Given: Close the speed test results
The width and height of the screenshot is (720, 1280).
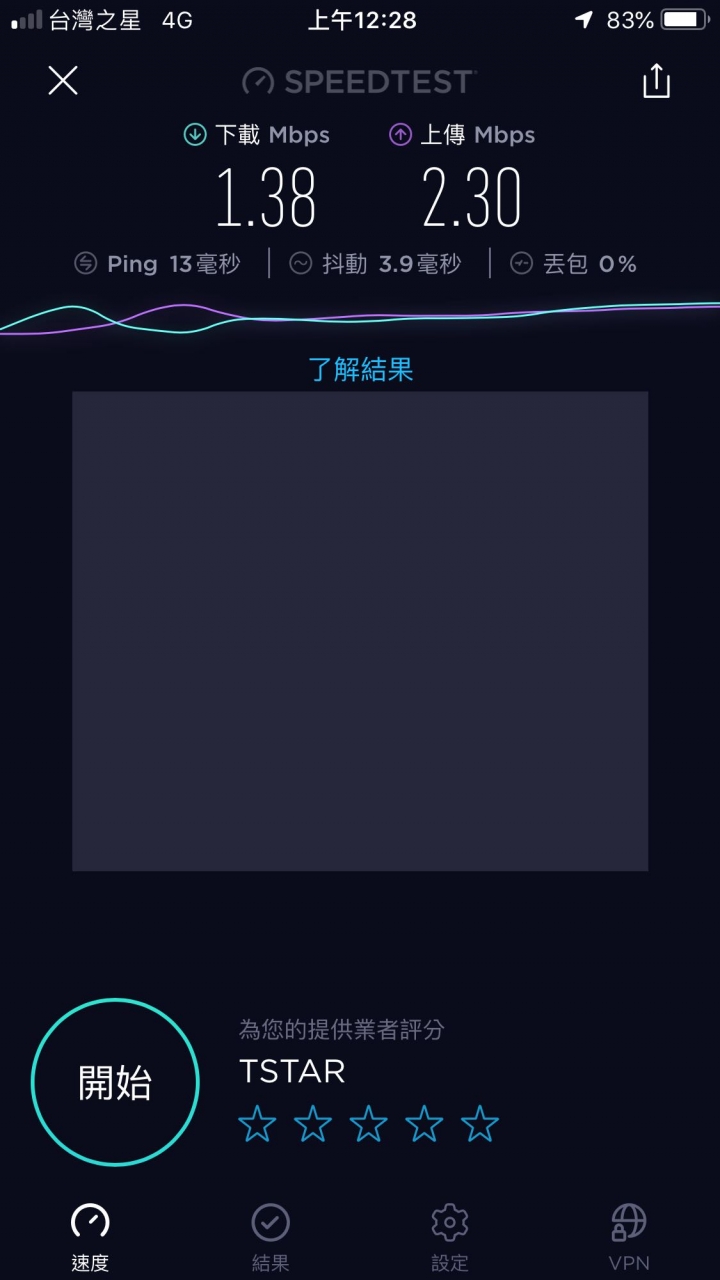Looking at the screenshot, I should [63, 81].
